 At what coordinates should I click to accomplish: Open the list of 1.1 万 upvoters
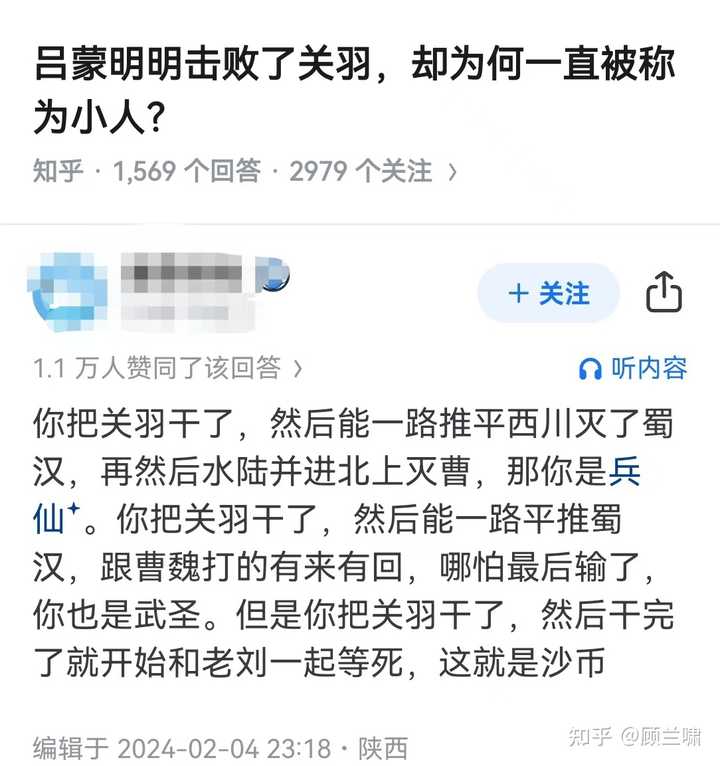(x=167, y=368)
